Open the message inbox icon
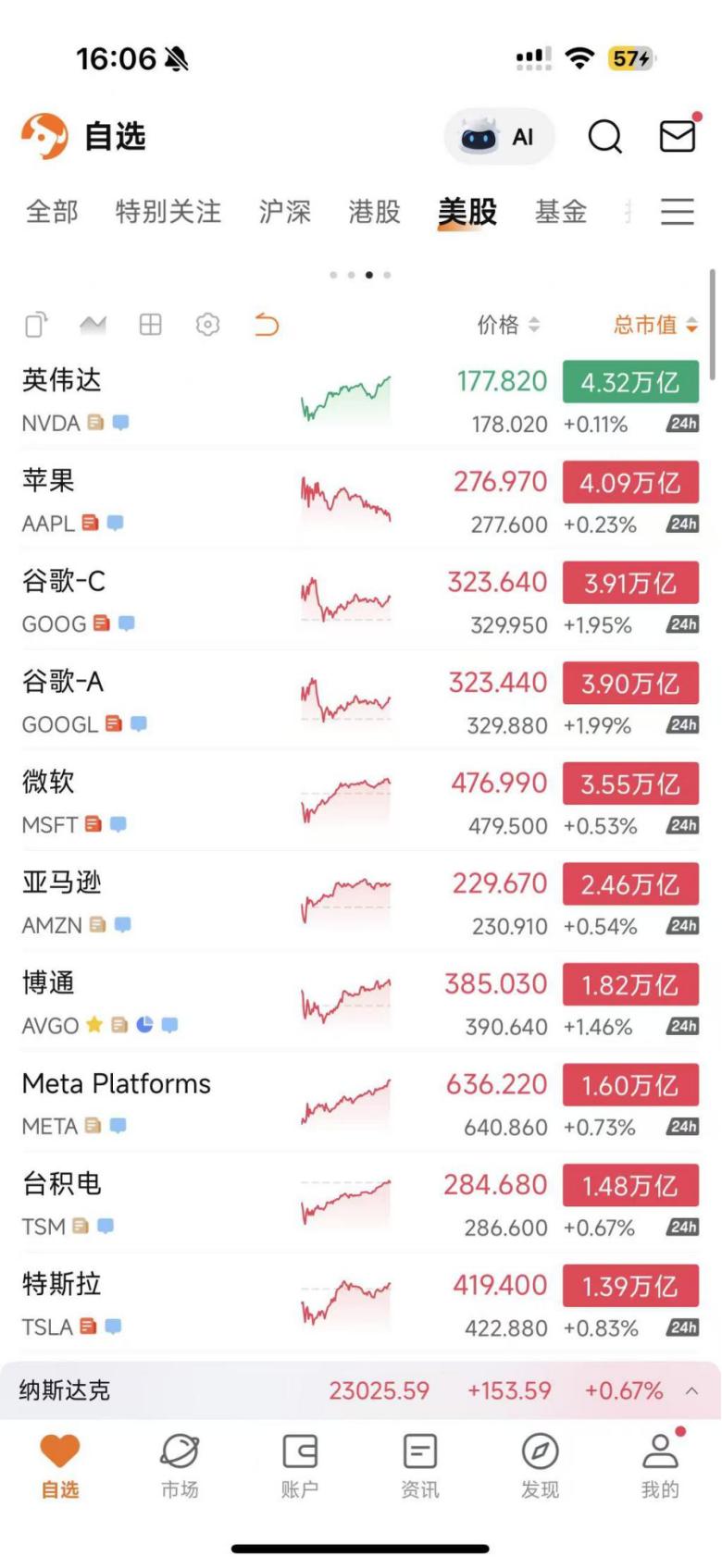 678,135
